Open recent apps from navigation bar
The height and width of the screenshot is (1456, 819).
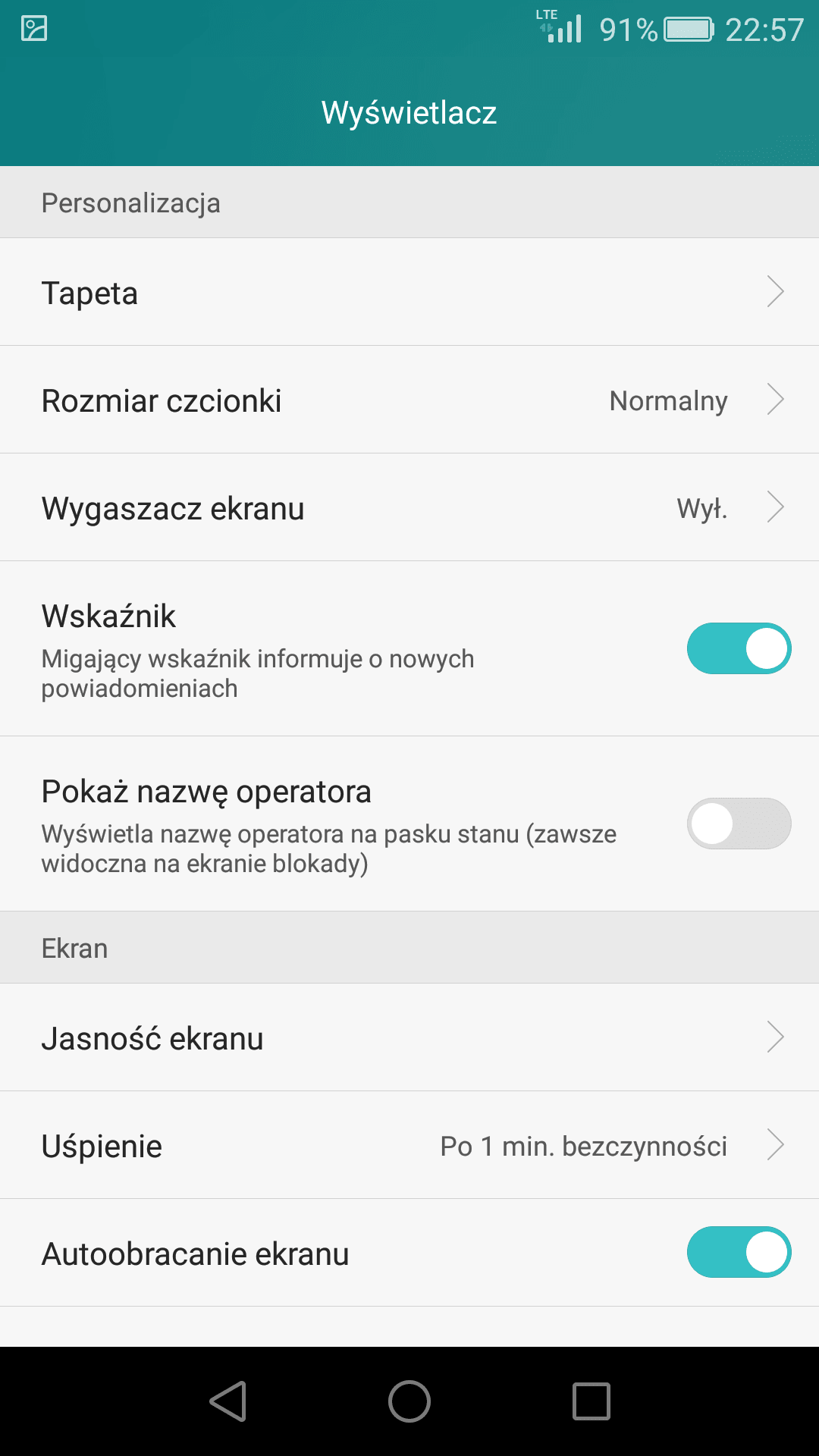[591, 1401]
